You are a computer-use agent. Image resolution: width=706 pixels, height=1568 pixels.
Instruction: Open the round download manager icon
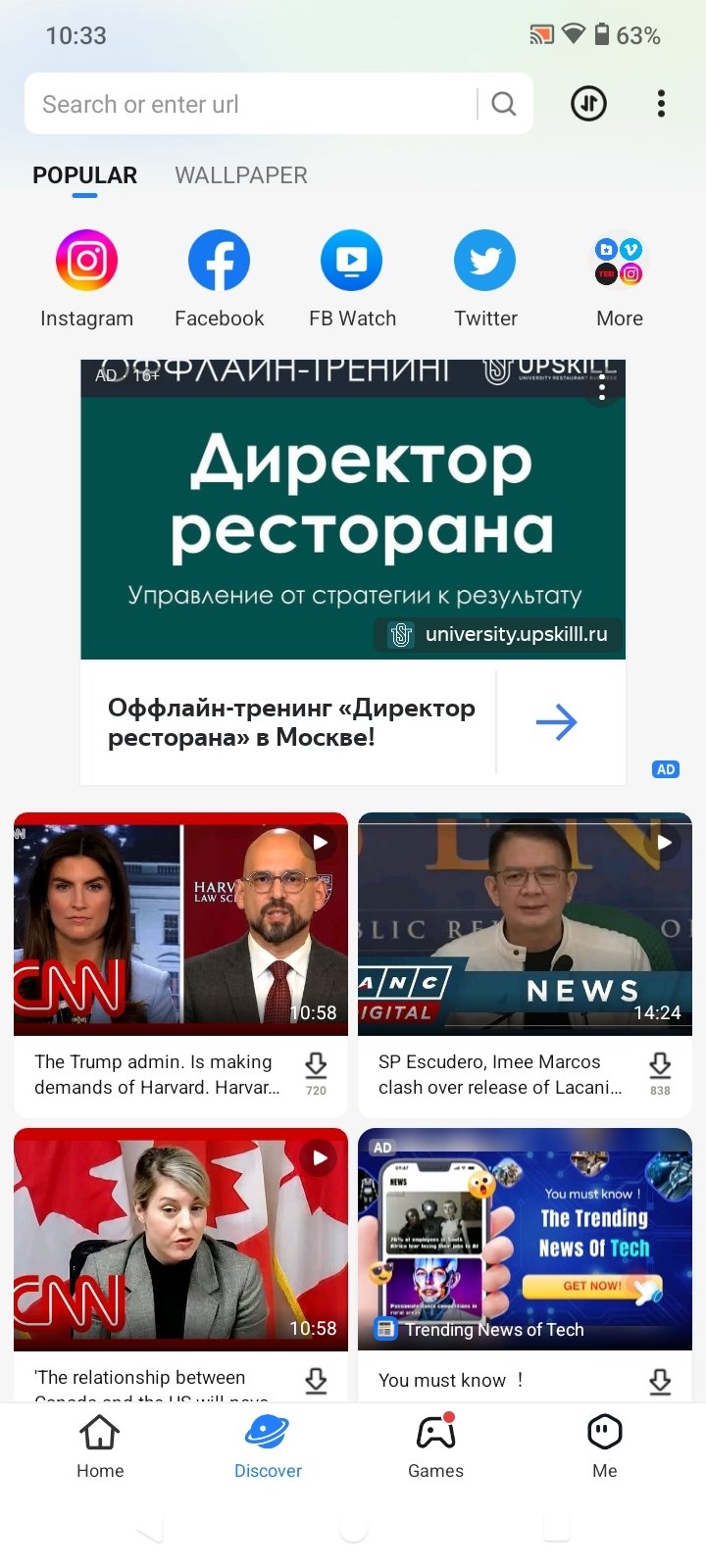[588, 104]
